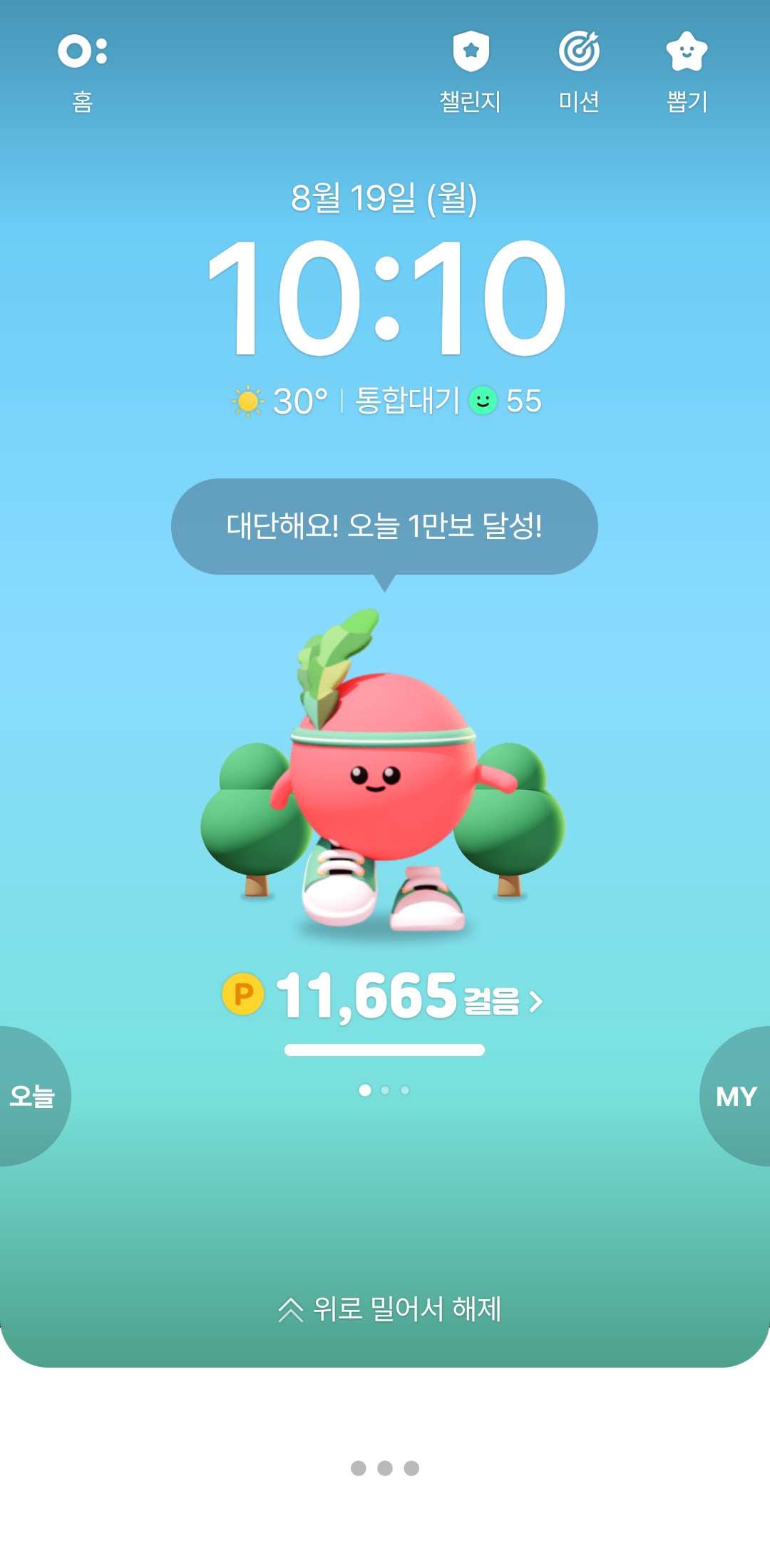Open the 챌린지 challenge section
This screenshot has width=770, height=1568.
click(x=471, y=71)
